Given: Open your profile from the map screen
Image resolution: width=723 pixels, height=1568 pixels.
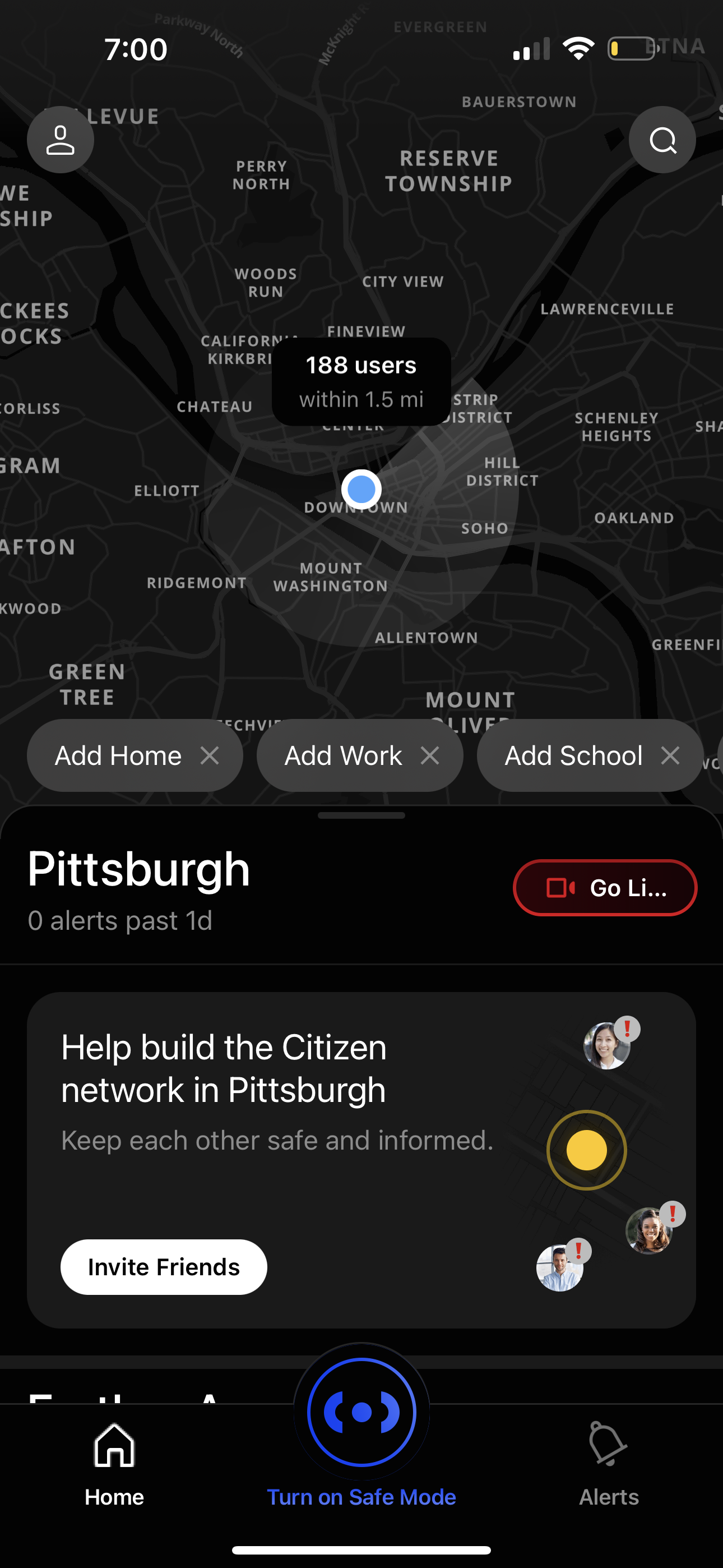Looking at the screenshot, I should pyautogui.click(x=61, y=140).
